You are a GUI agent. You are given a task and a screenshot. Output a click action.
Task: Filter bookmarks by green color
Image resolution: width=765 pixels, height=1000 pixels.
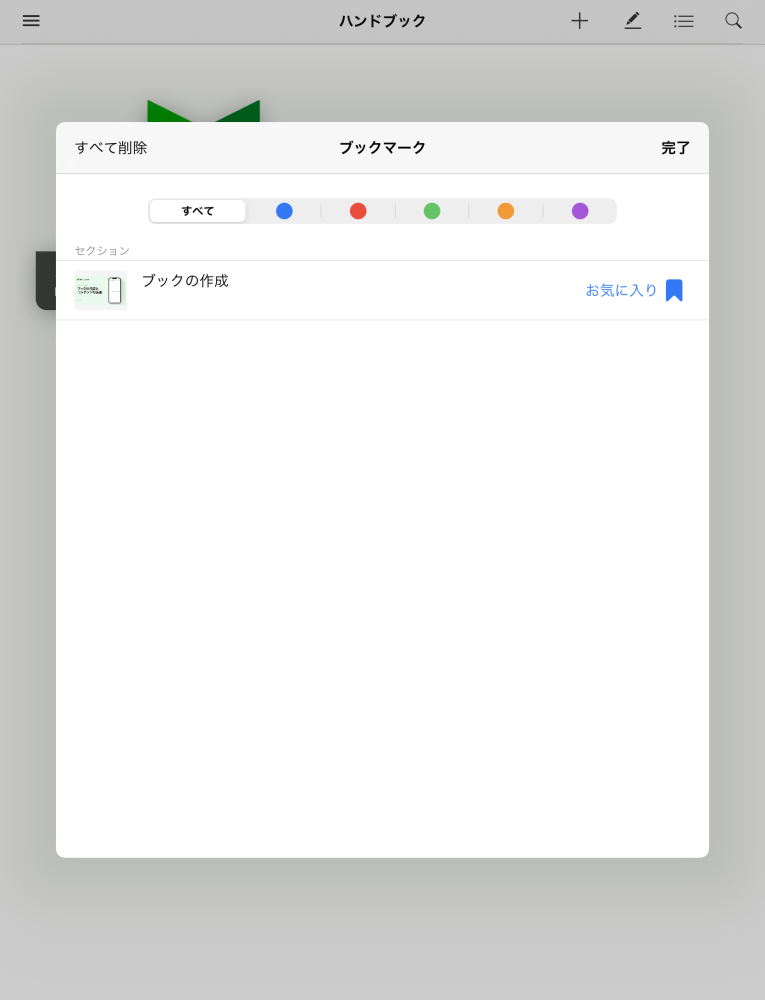[432, 211]
